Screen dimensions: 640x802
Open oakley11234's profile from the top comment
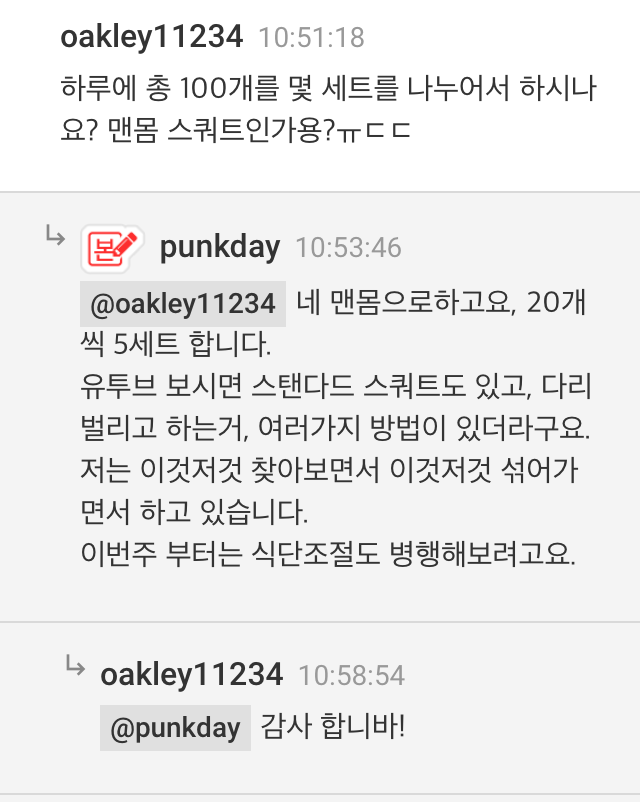click(151, 38)
